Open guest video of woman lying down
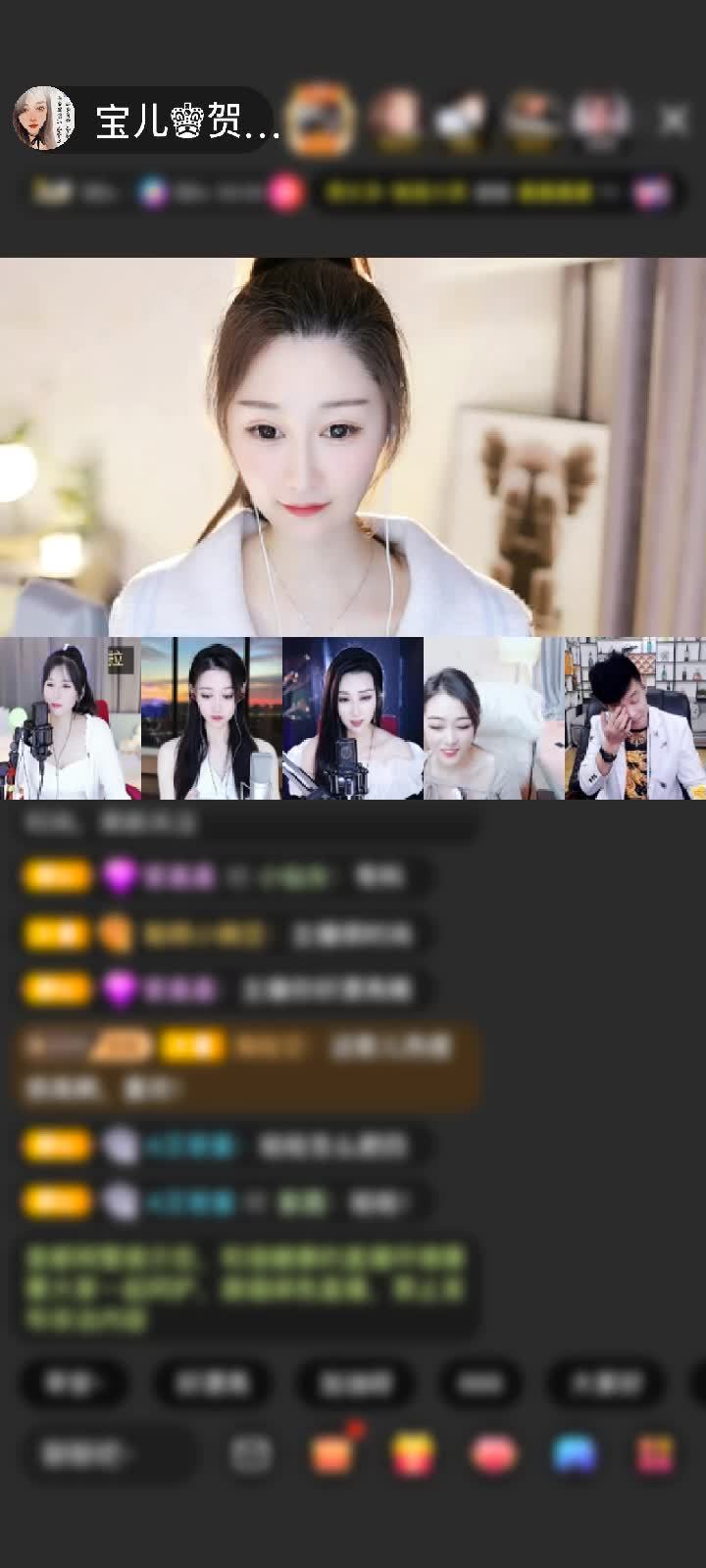Viewport: 706px width, 1568px height. 493,718
